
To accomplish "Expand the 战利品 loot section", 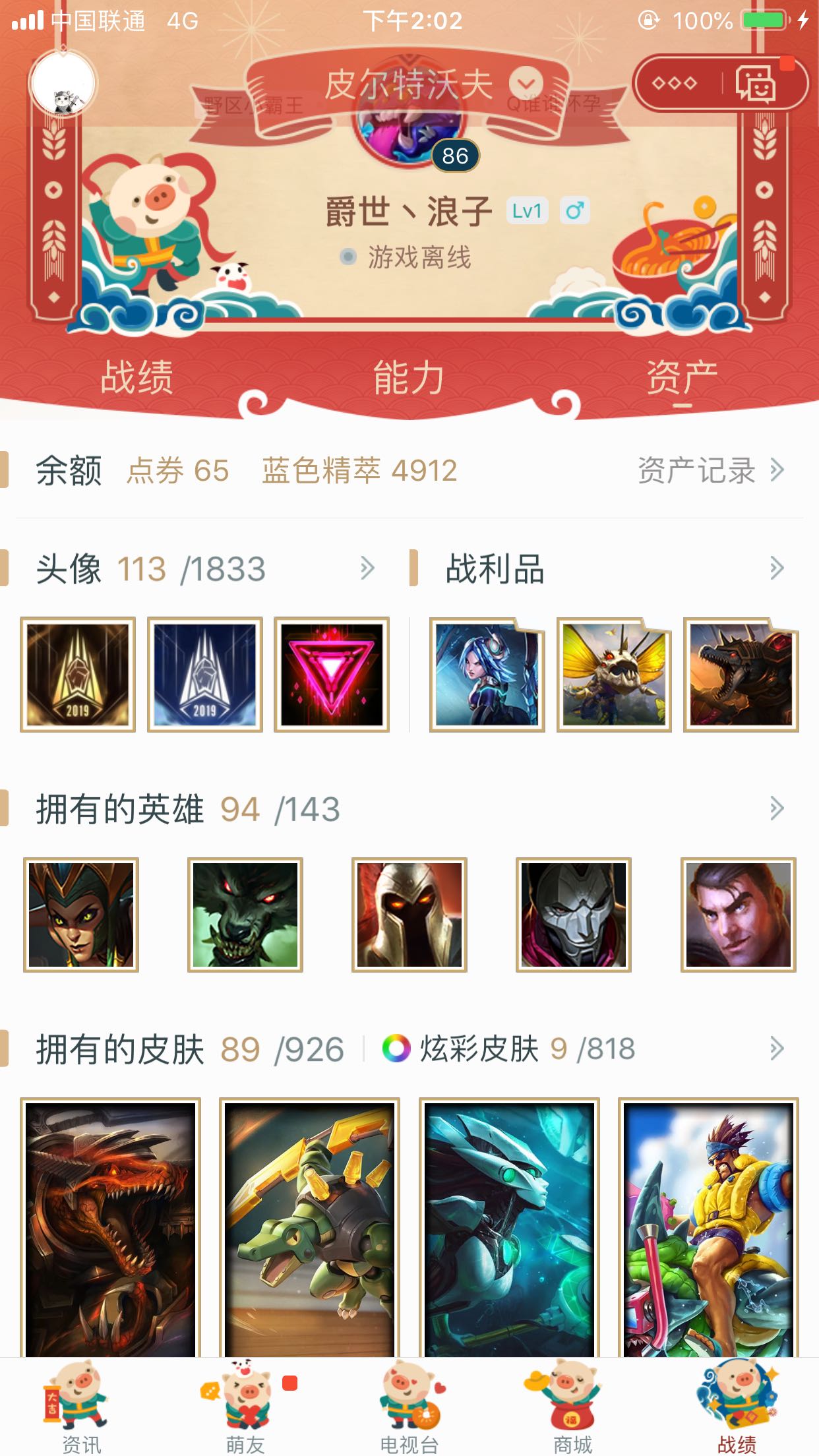I will [776, 568].
